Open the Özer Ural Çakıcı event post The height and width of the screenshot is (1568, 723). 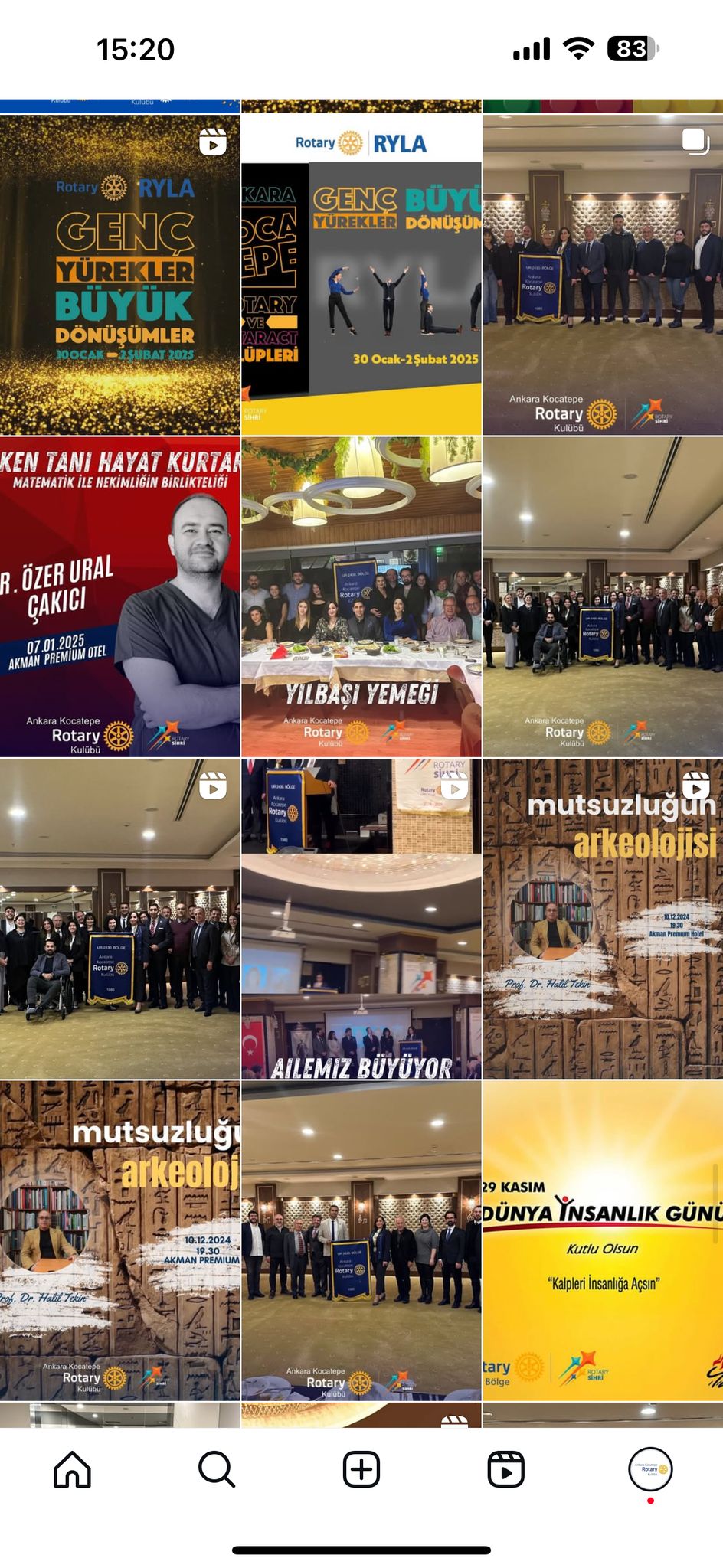coord(119,596)
